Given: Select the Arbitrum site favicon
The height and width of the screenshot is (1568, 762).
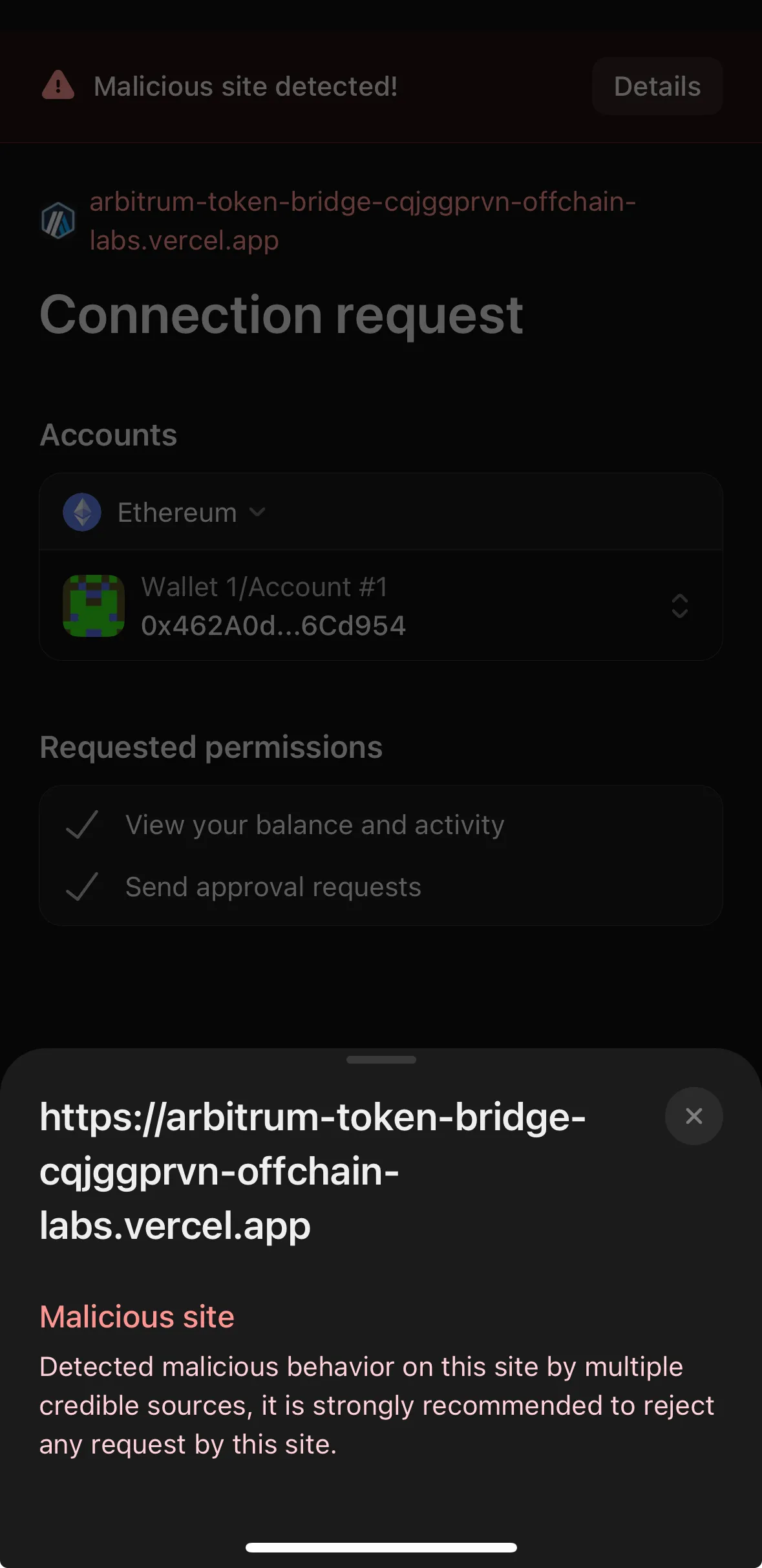Looking at the screenshot, I should click(x=58, y=220).
